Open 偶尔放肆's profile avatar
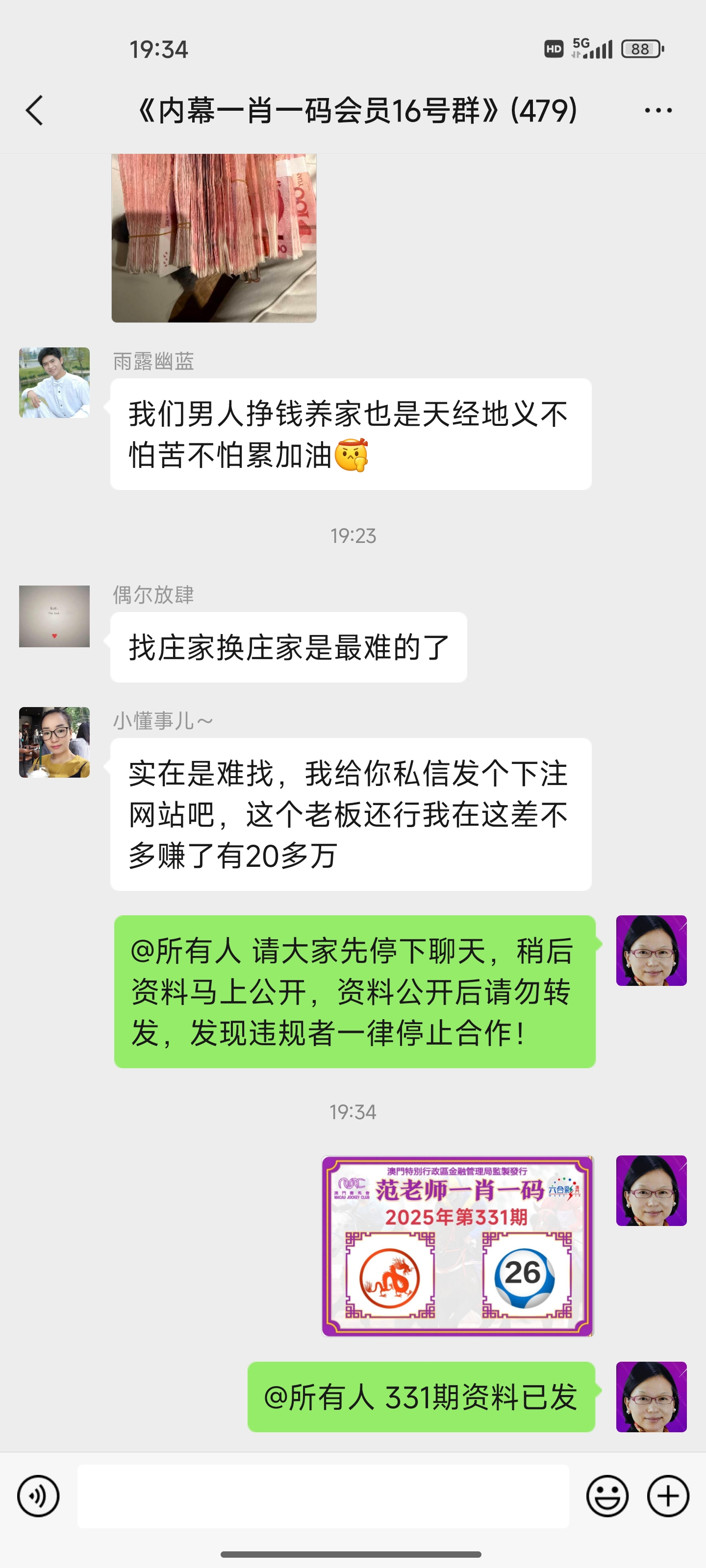This screenshot has width=706, height=1568. (54, 616)
